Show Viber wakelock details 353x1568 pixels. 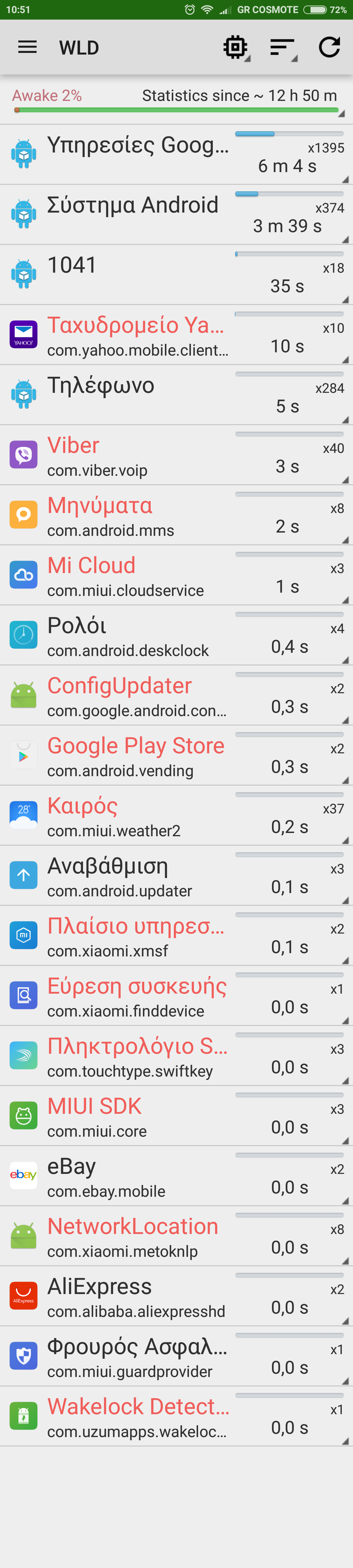tap(176, 455)
